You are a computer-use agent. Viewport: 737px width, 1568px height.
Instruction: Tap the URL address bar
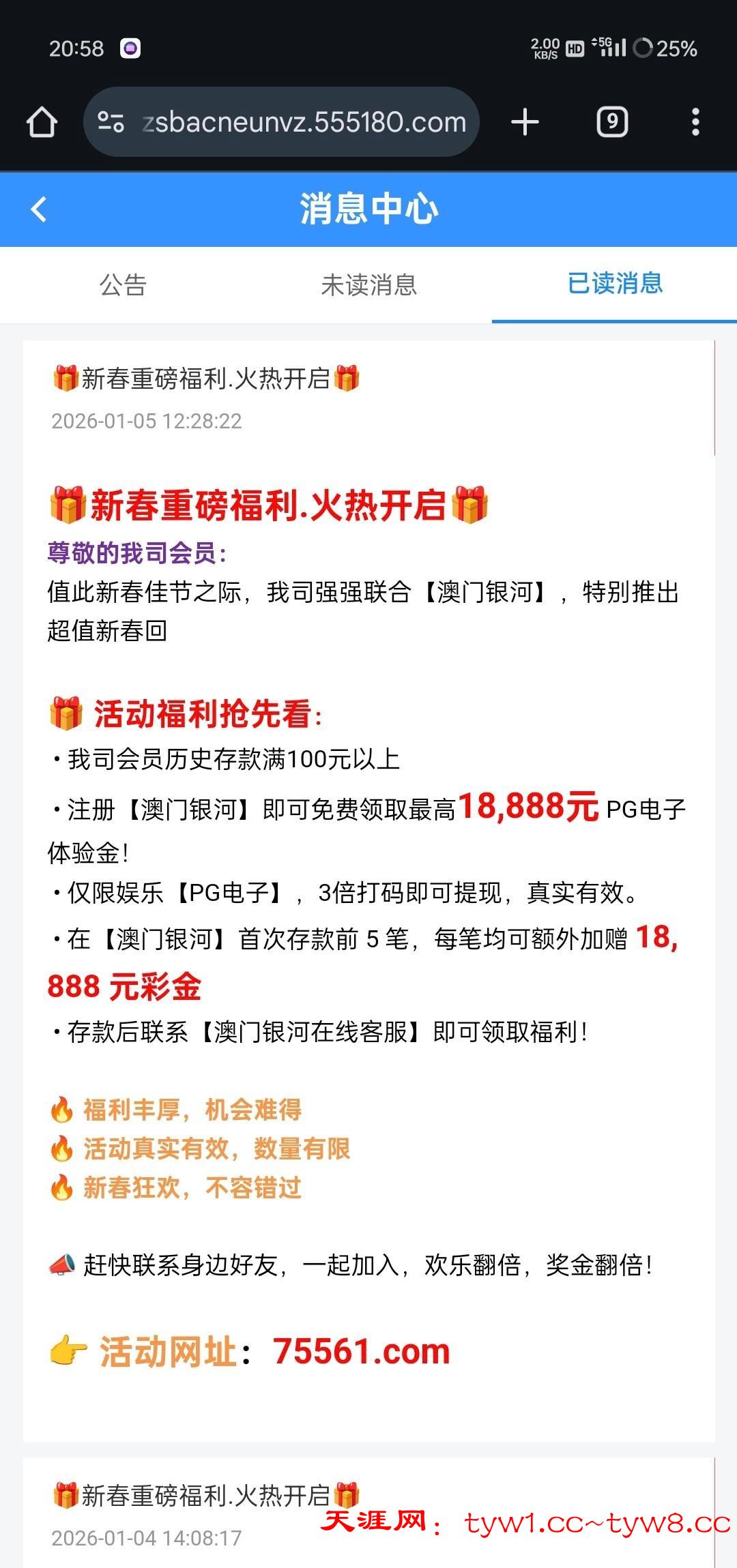304,122
